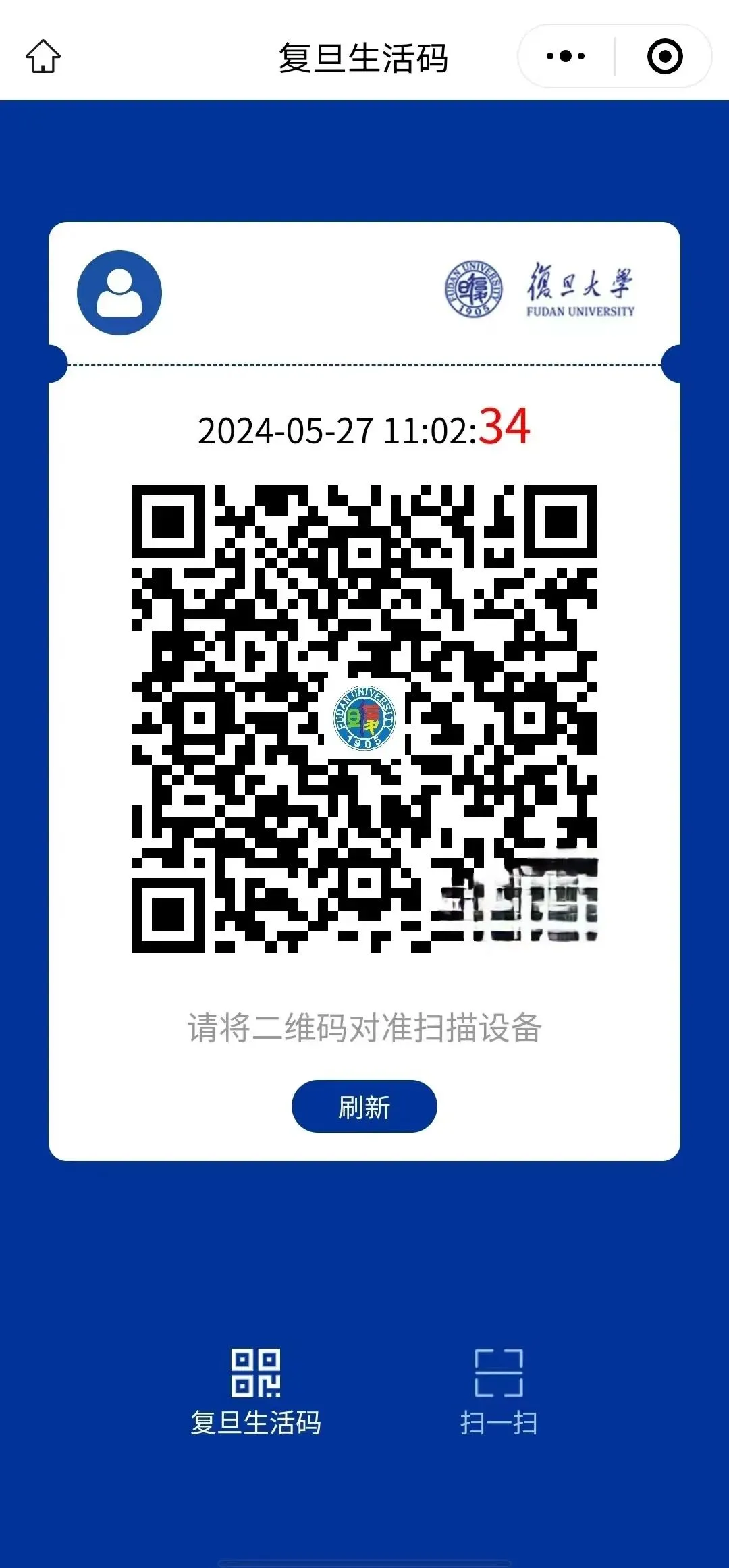Tap the FUDAN UNIVERSITY text logo
The height and width of the screenshot is (1568, 729).
(580, 290)
